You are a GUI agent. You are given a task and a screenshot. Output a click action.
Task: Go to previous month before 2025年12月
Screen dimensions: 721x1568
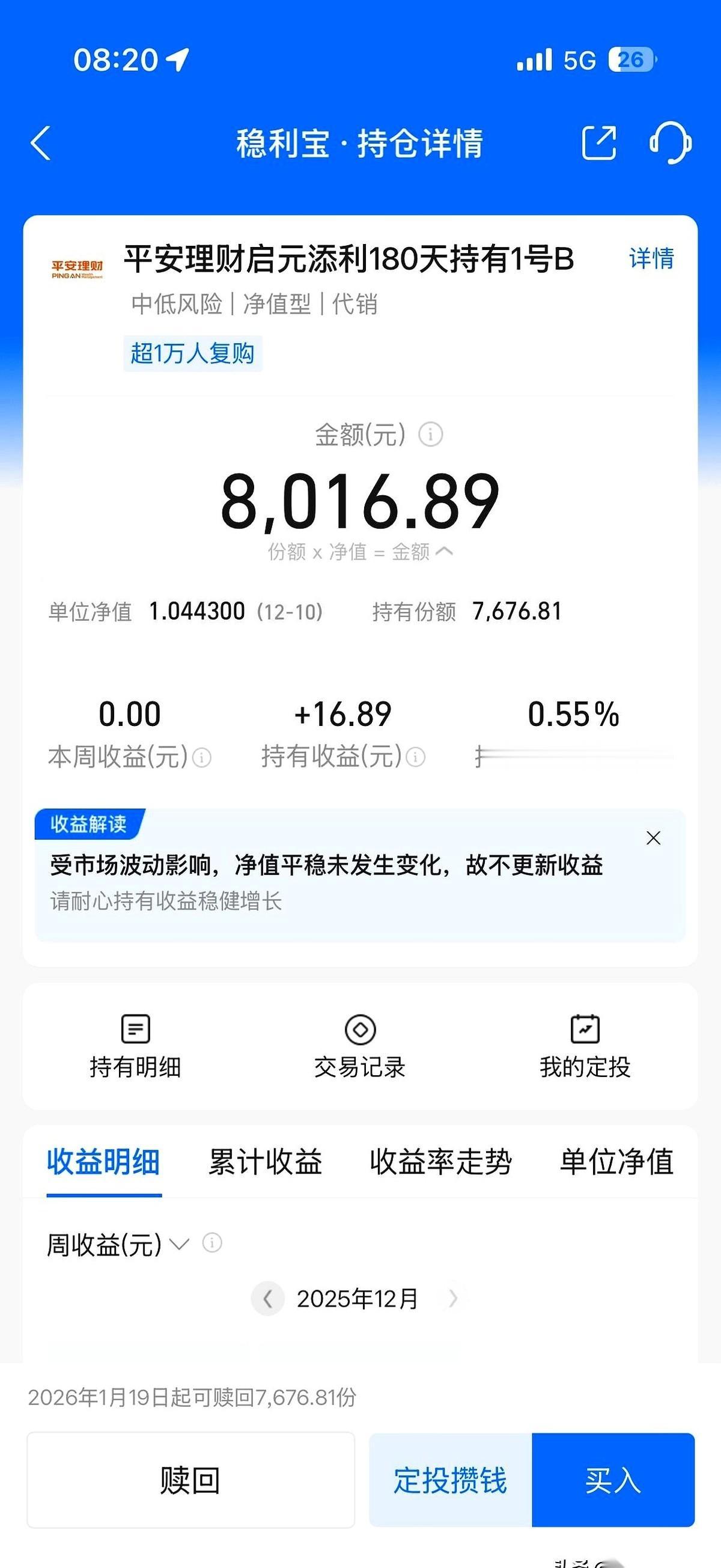[268, 1298]
